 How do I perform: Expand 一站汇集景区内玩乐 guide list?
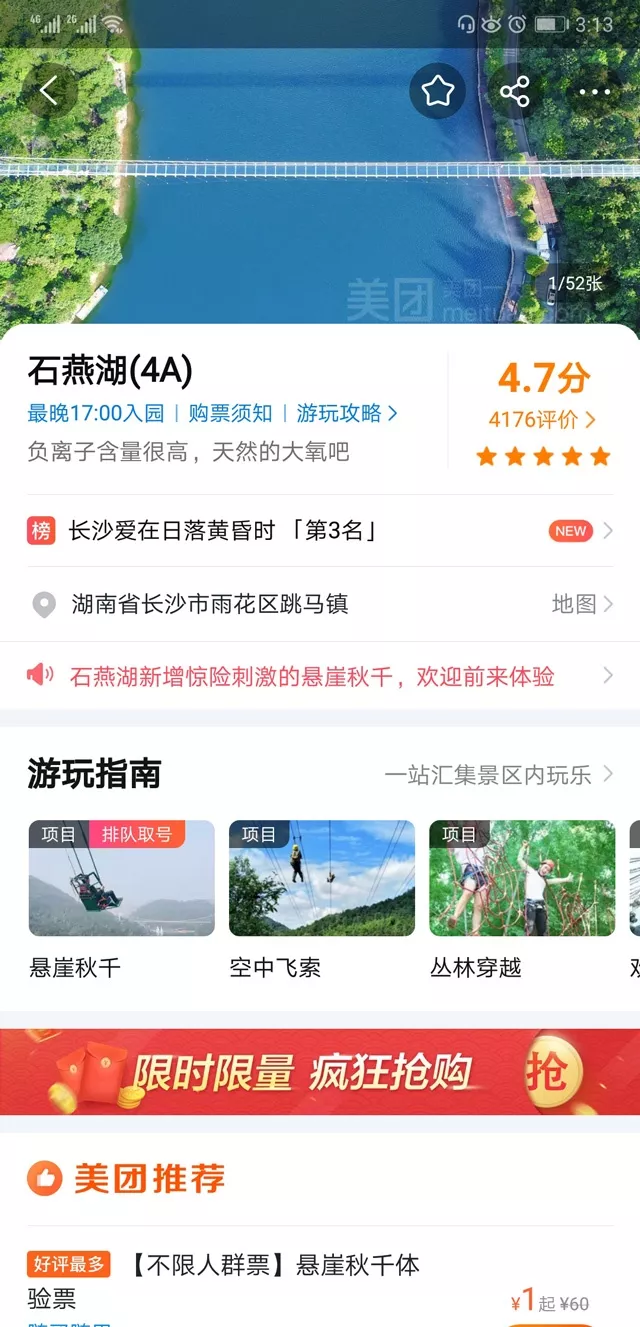498,775
